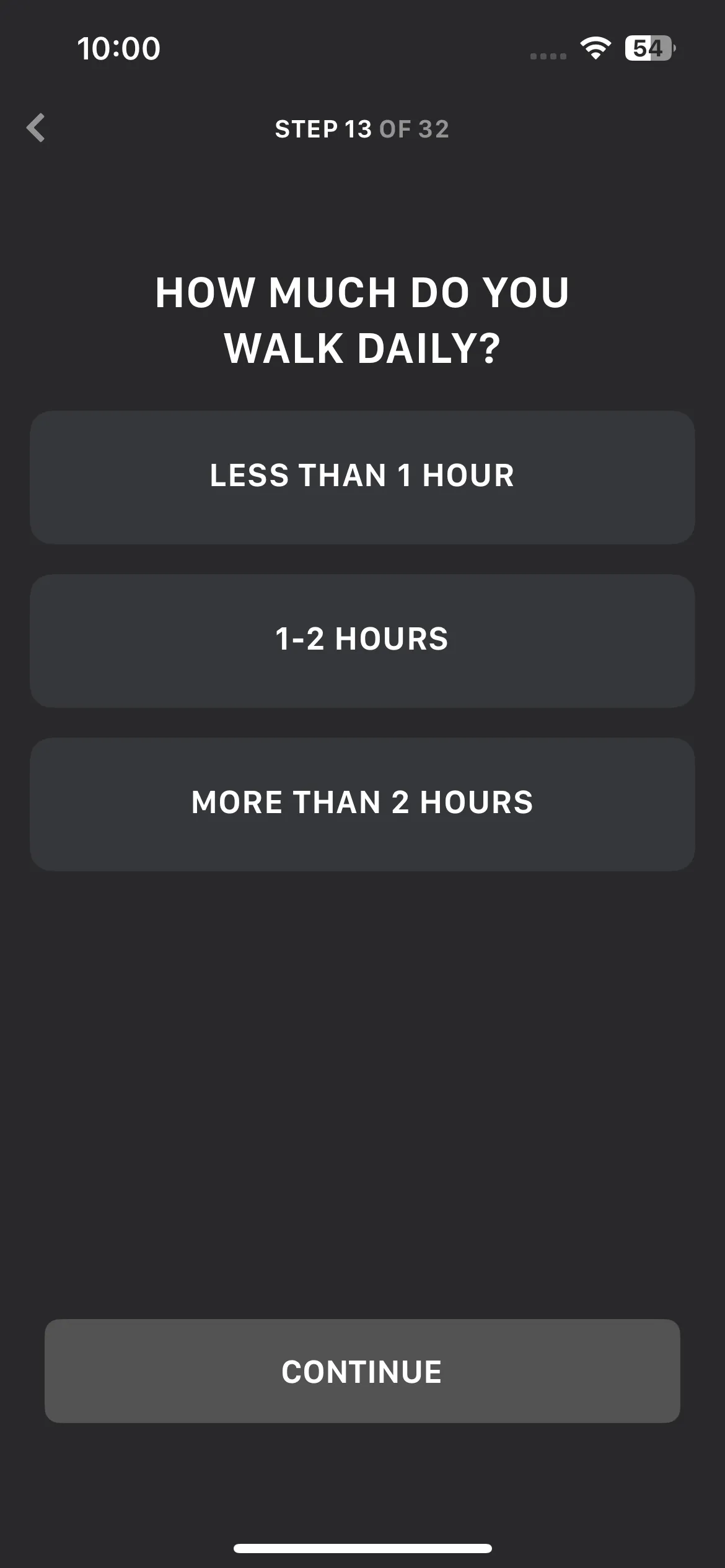Tap the Continue button

tap(362, 1371)
